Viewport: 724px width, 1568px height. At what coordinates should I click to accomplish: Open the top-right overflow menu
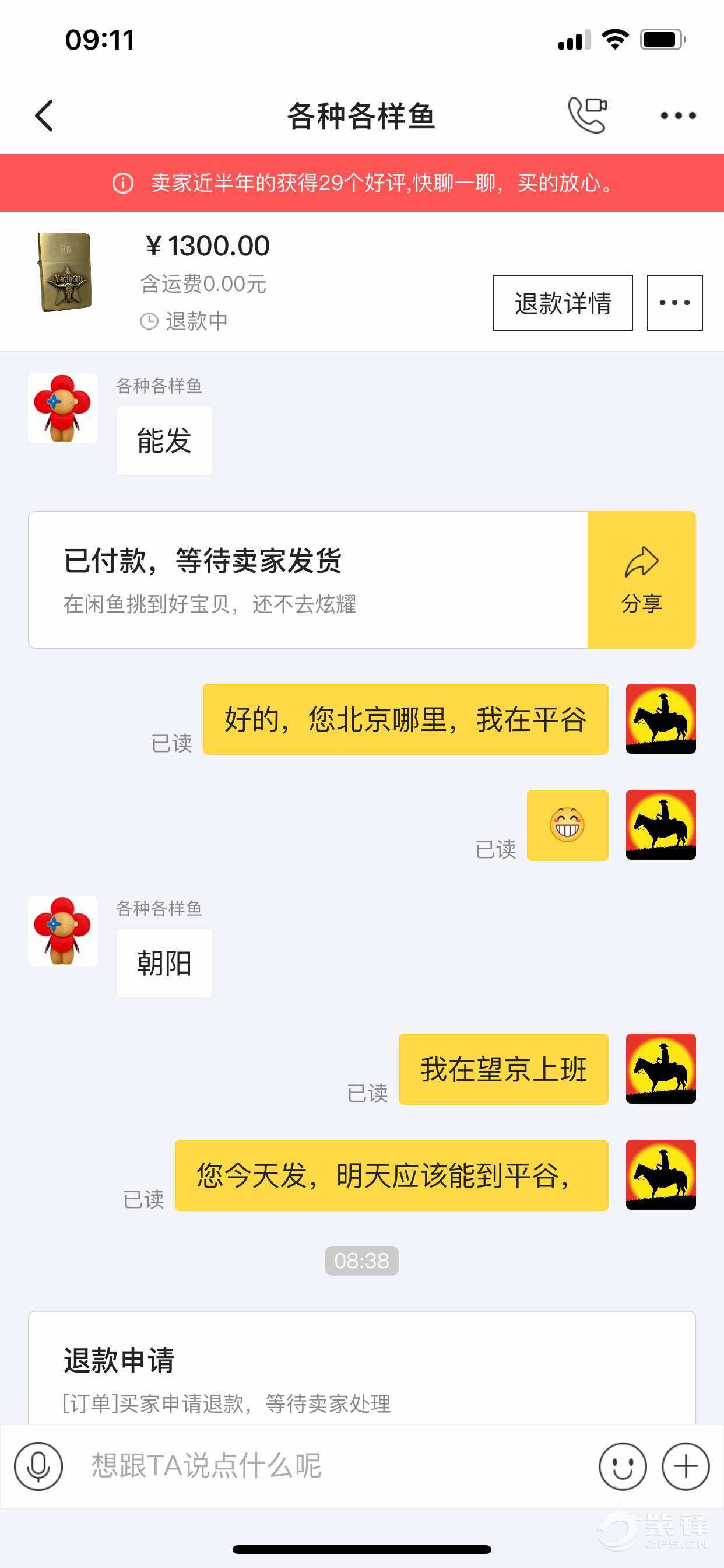[x=678, y=116]
